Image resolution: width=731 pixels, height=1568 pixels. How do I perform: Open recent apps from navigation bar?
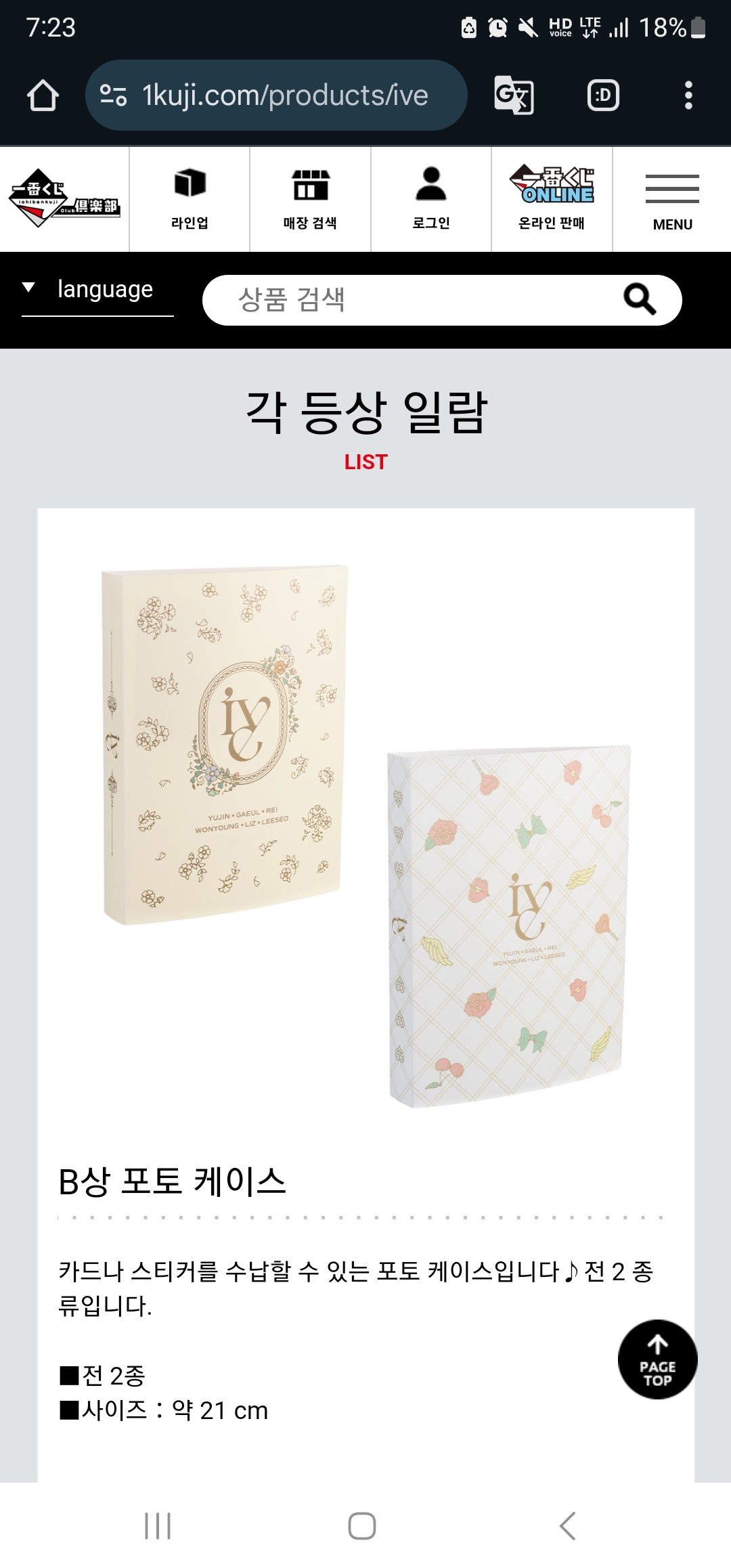(x=158, y=1525)
